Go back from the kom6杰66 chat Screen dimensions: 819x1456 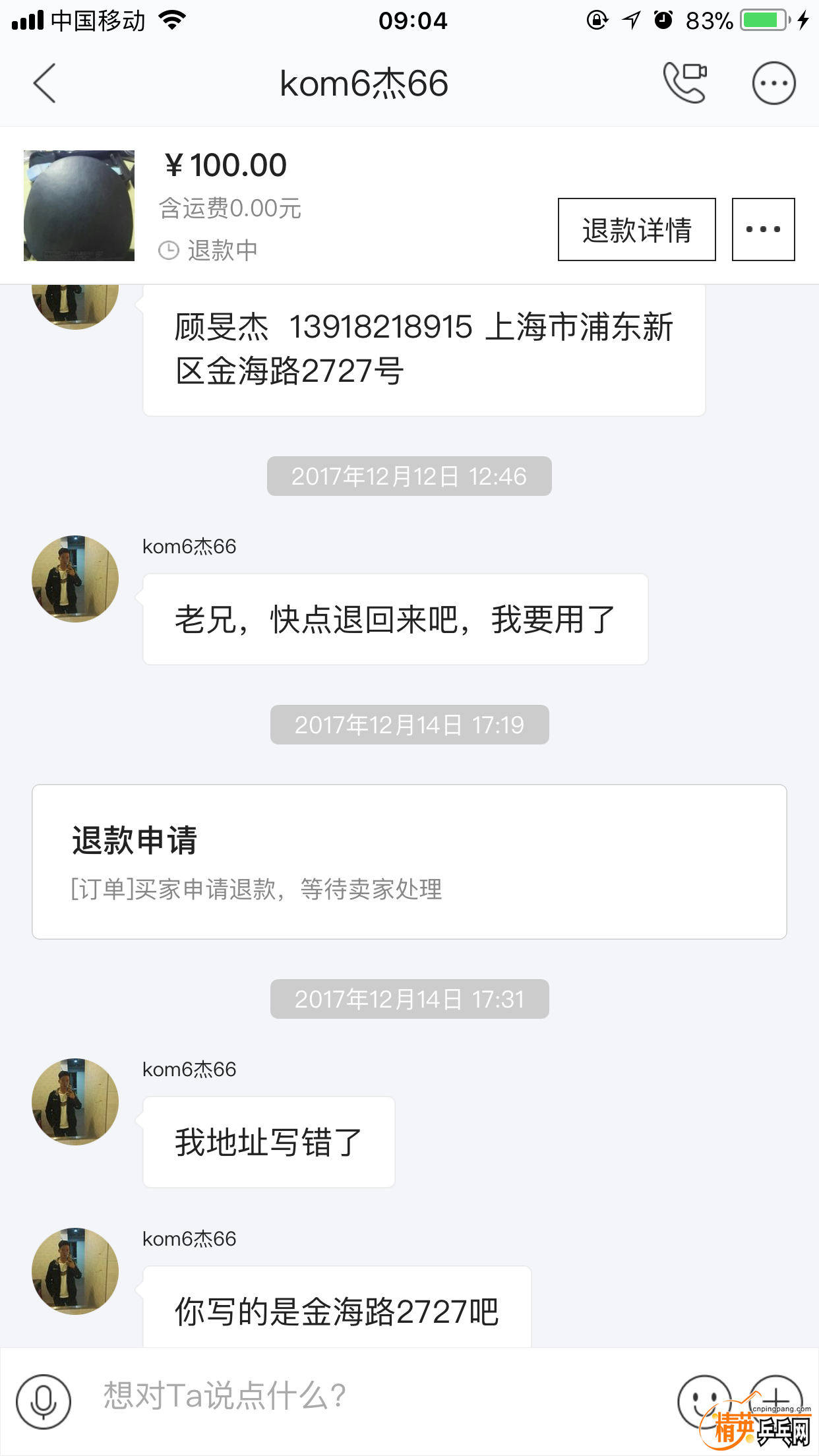point(44,84)
